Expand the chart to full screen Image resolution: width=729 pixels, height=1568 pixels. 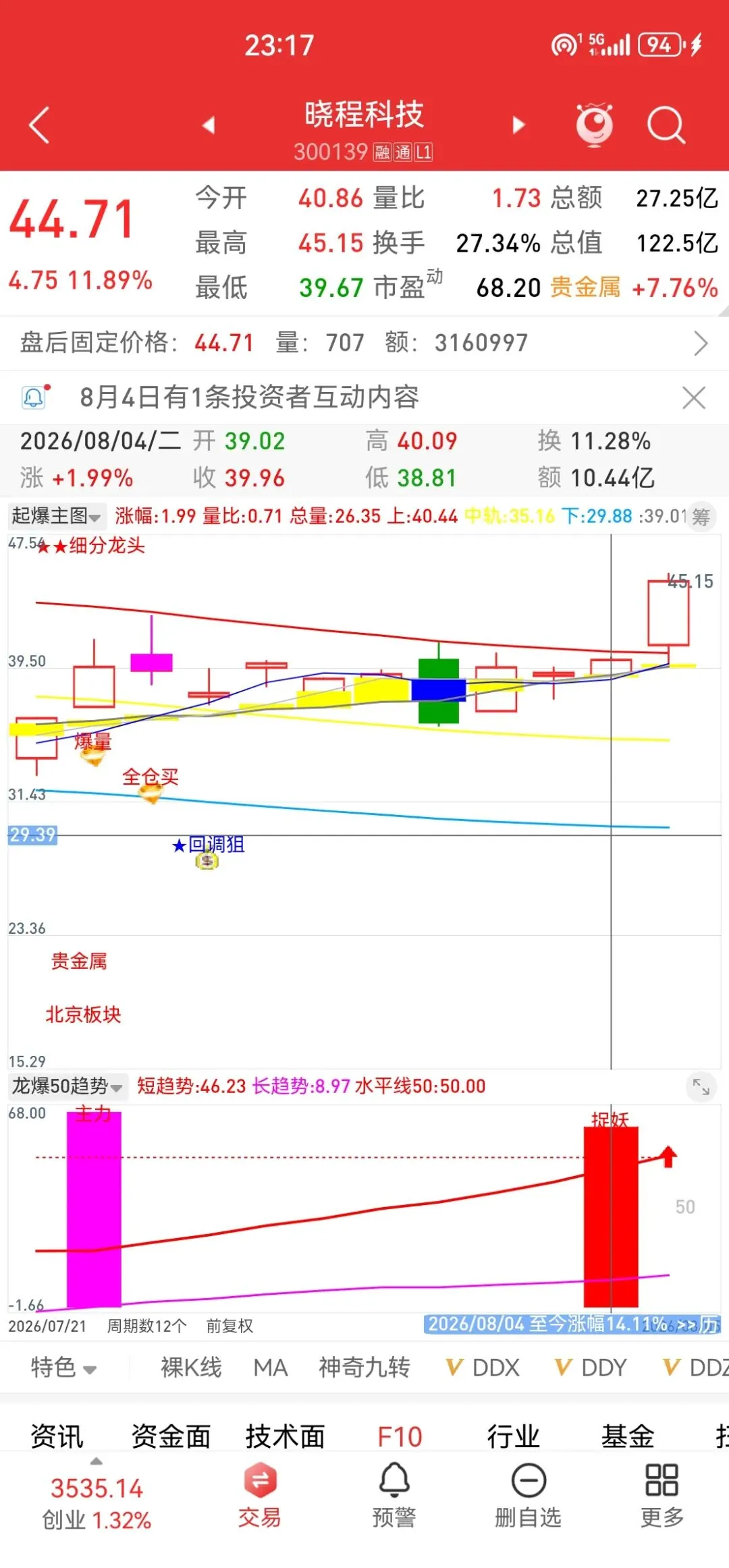click(701, 1087)
